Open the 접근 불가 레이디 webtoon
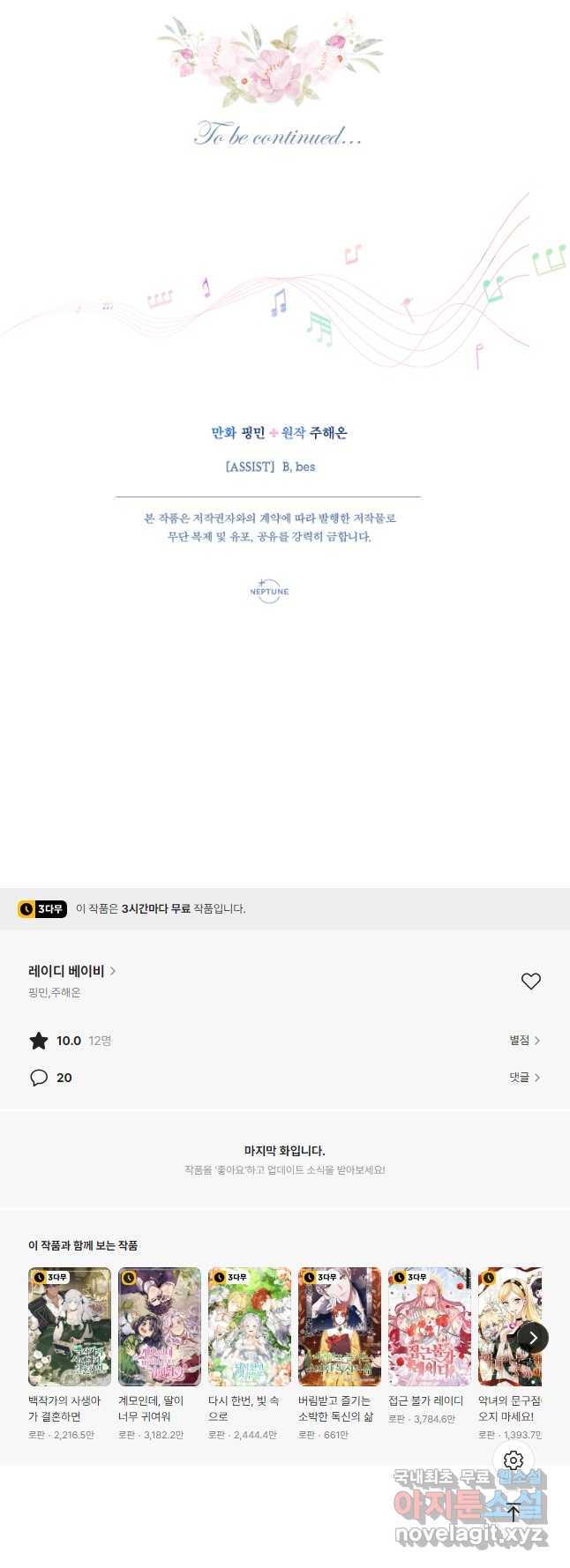The width and height of the screenshot is (570, 1568). click(430, 1327)
